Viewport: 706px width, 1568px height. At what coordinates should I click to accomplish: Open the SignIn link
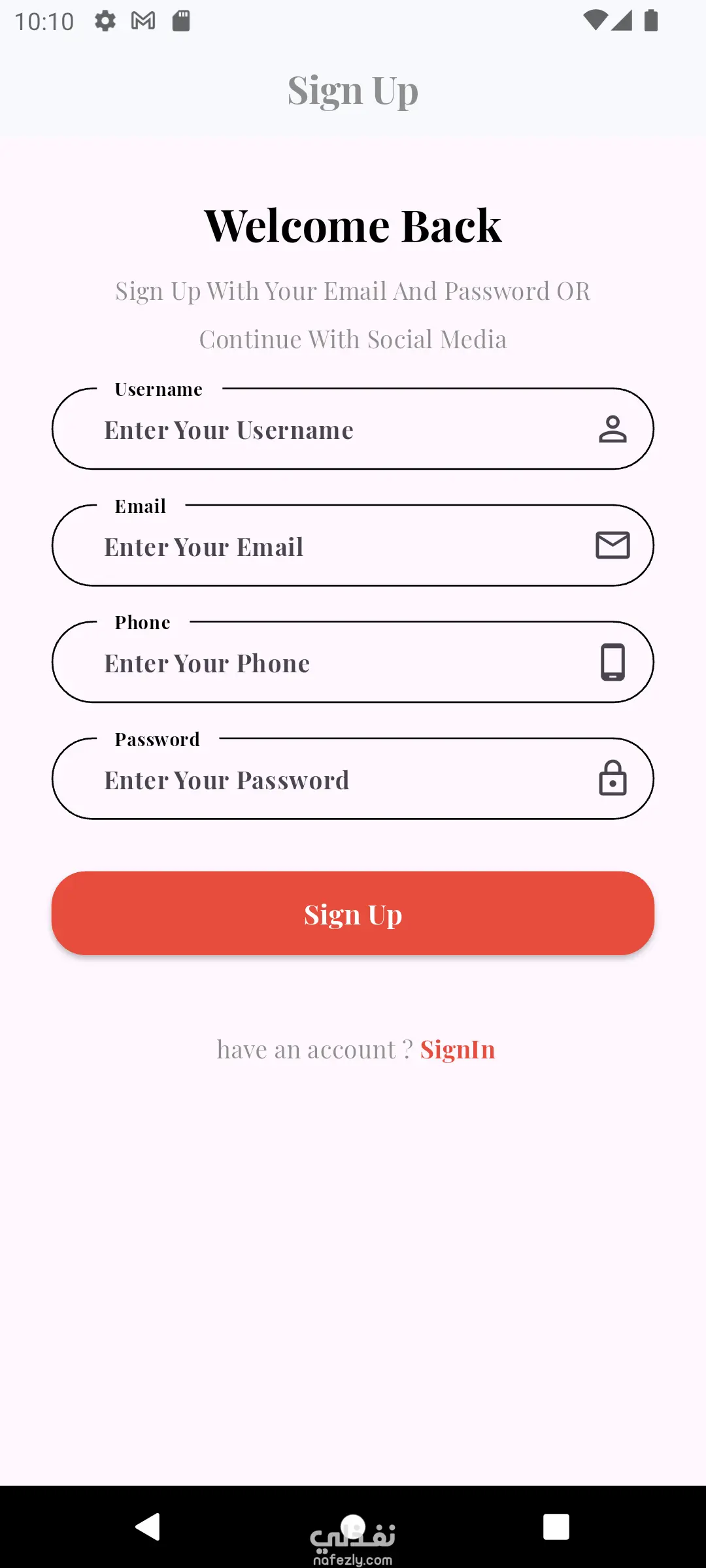point(458,1050)
